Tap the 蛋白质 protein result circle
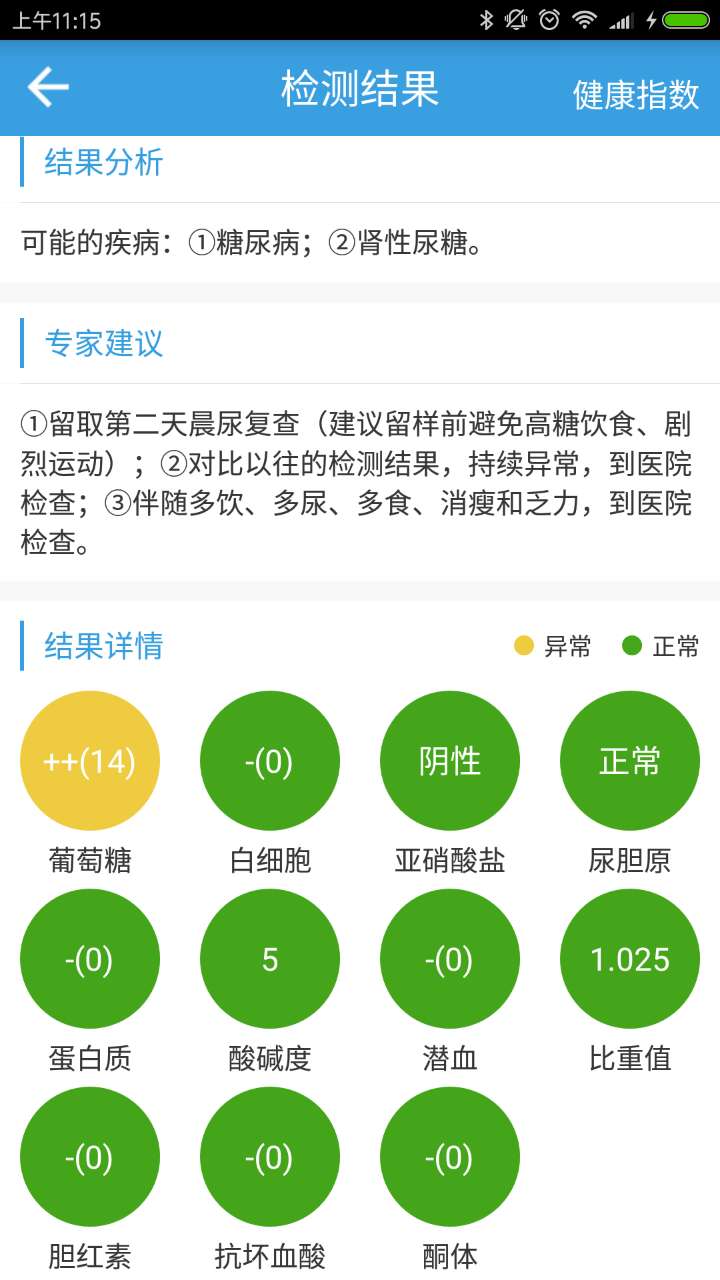The height and width of the screenshot is (1280, 720). coord(90,957)
